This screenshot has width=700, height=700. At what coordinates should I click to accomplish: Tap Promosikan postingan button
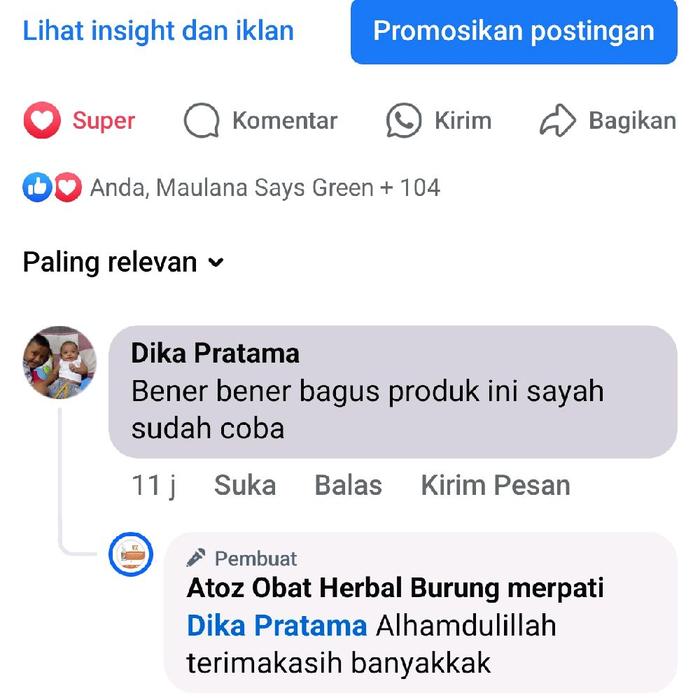[x=513, y=31]
